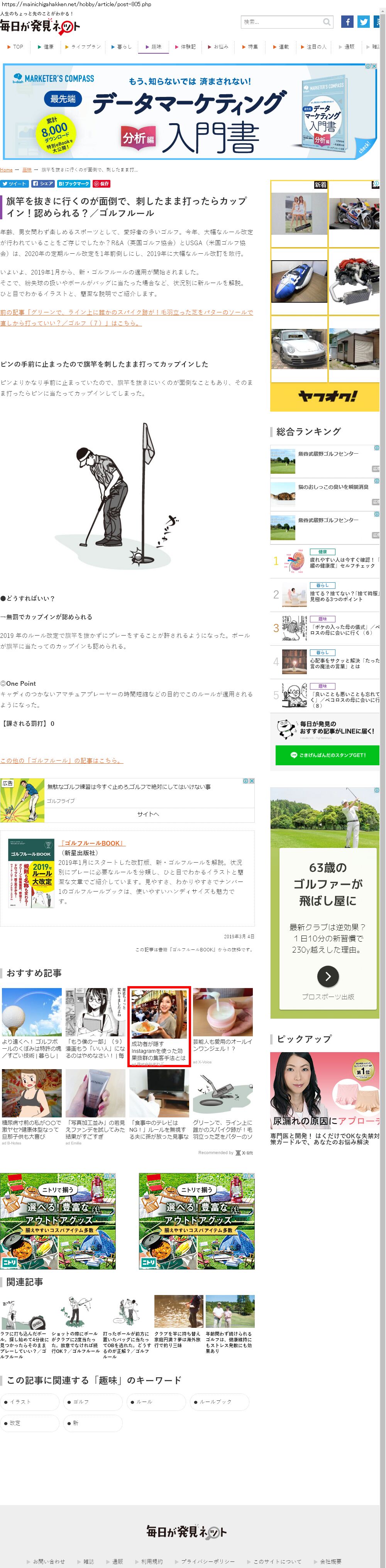Screen dimensions: 386x1568
Task: Switch to the ライフプラン navigation tab
Action: pyautogui.click(x=83, y=47)
